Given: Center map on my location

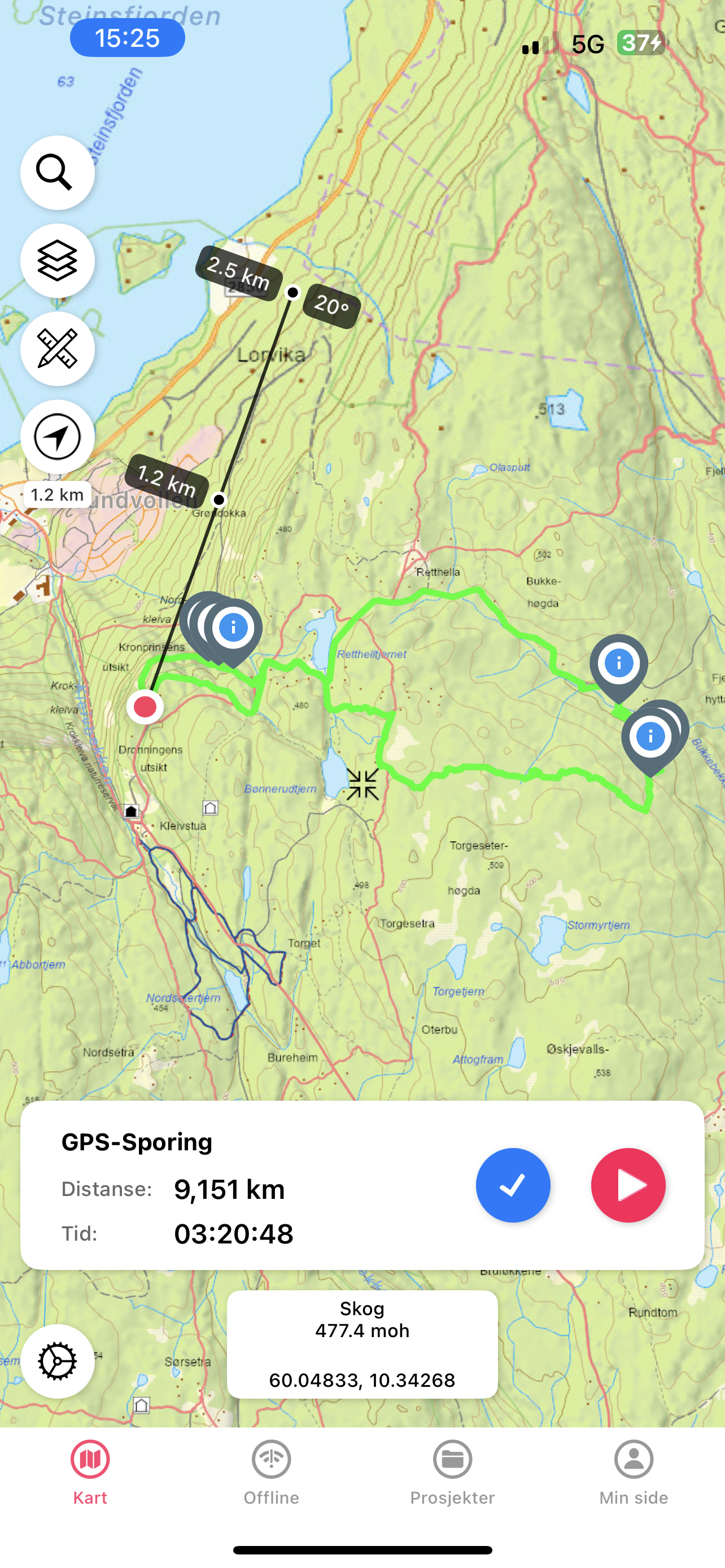Looking at the screenshot, I should (x=57, y=436).
